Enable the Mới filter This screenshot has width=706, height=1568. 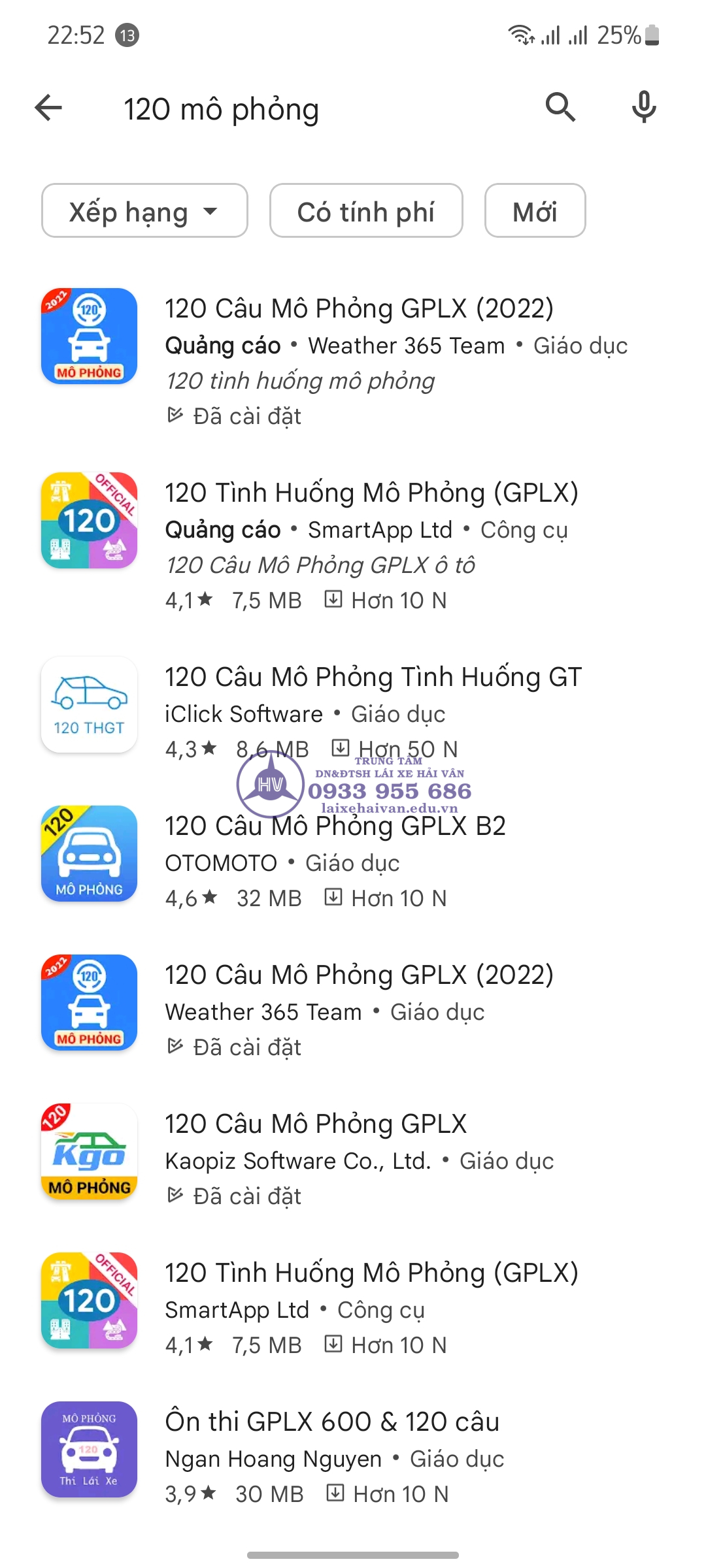coord(535,210)
